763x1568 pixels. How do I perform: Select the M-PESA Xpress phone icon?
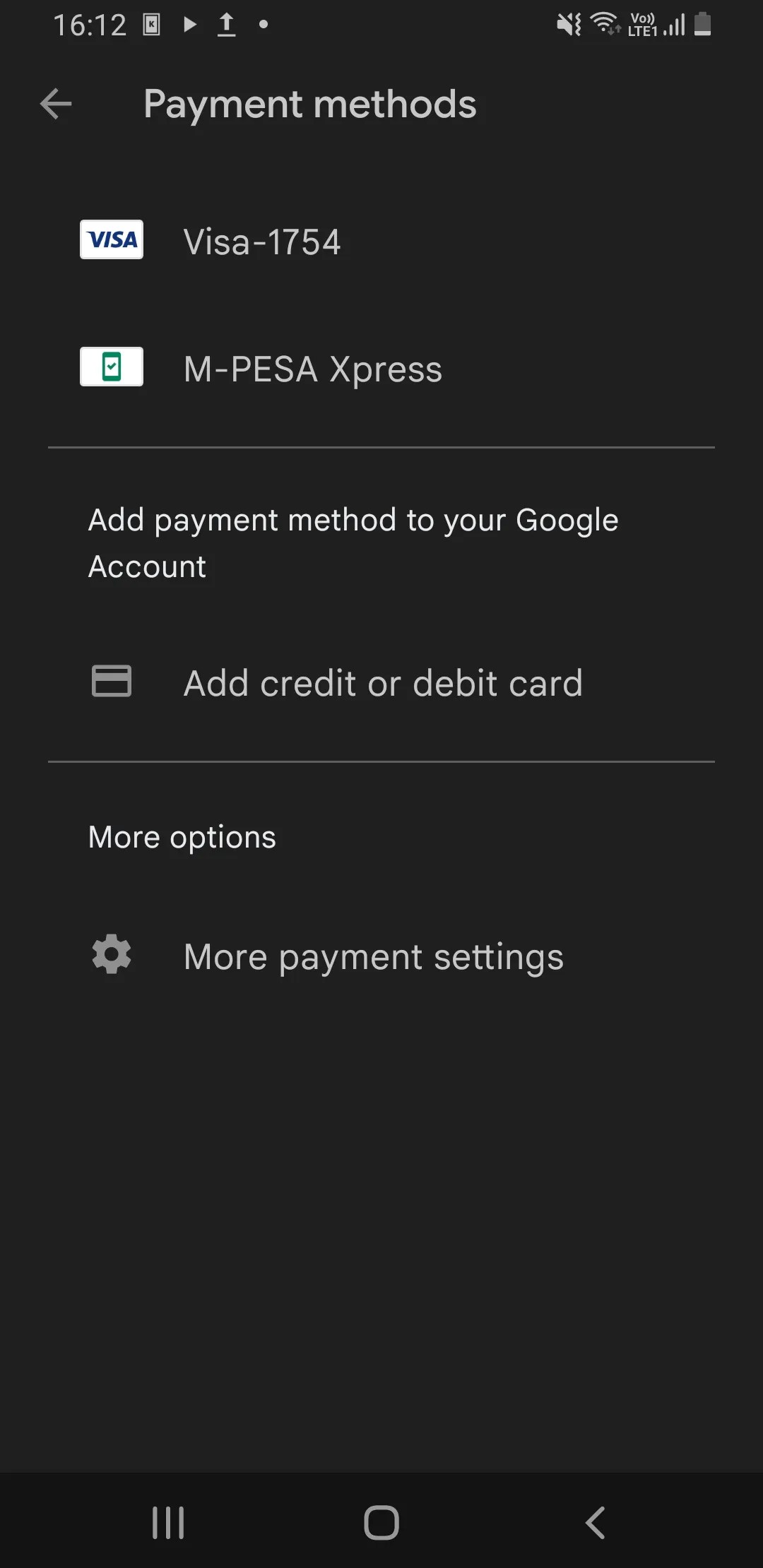point(112,366)
